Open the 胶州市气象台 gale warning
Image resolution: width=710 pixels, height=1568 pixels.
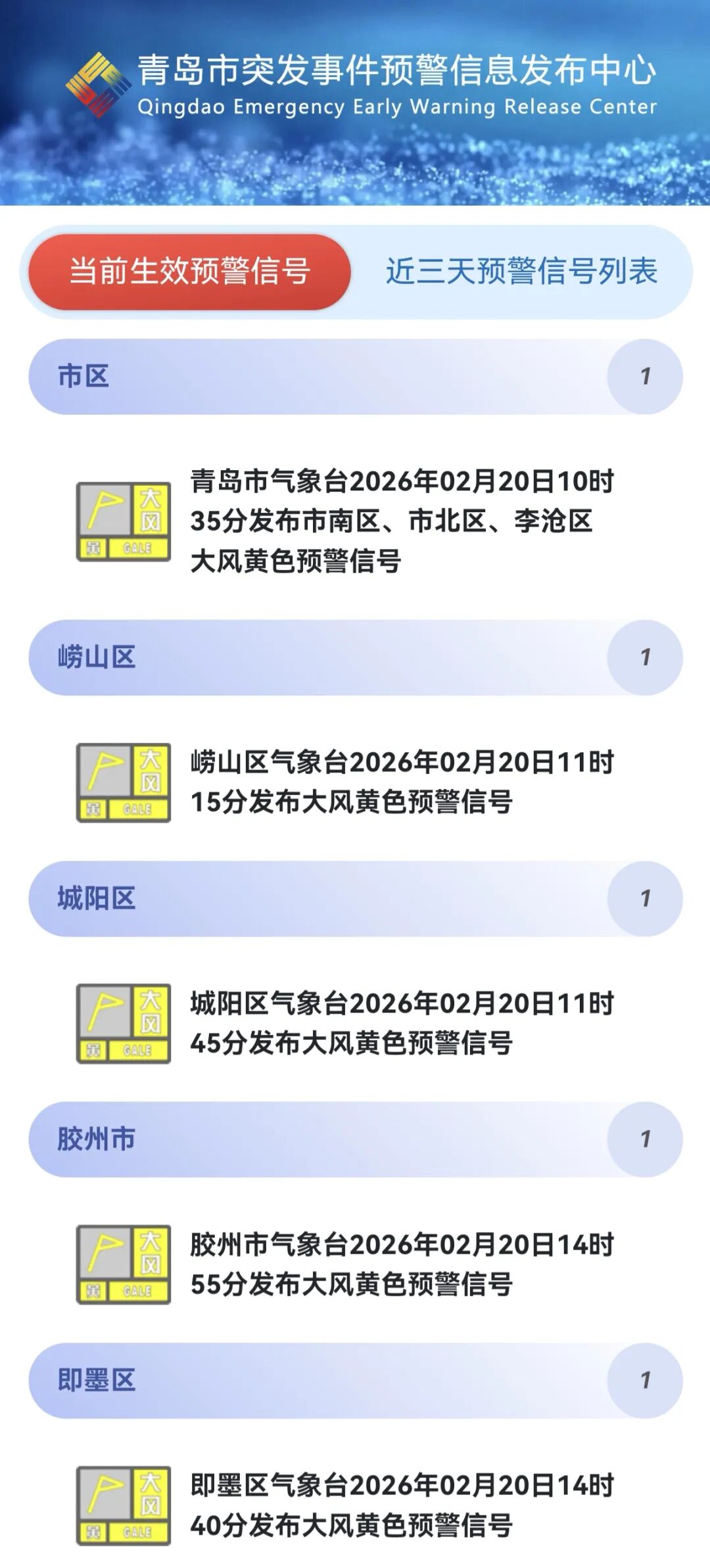click(x=401, y=1264)
